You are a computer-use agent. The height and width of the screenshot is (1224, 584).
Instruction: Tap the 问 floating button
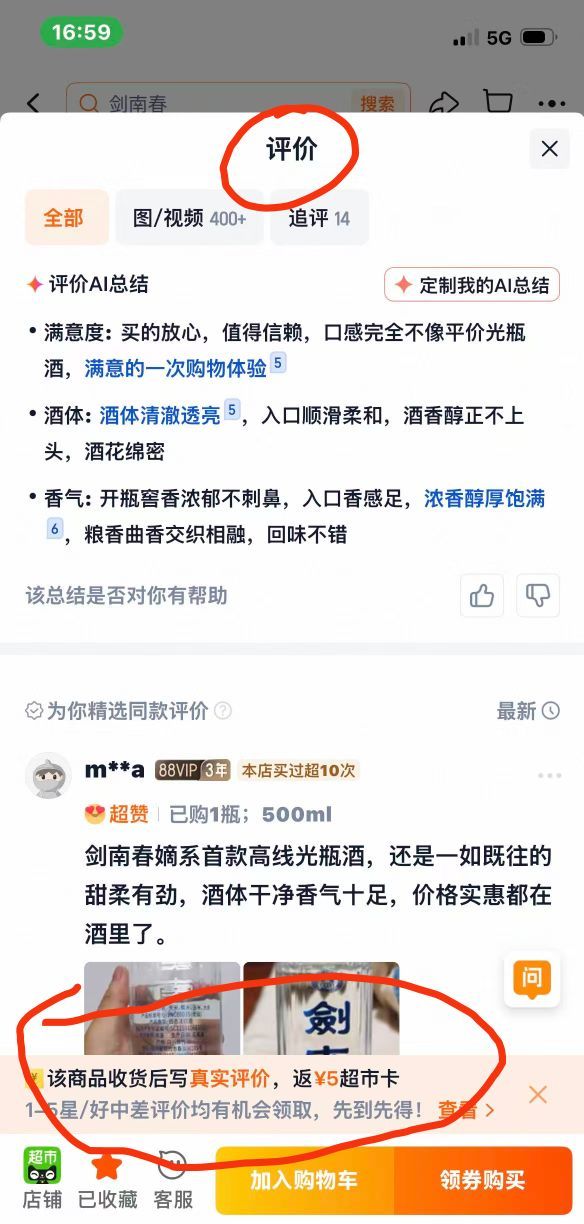point(532,979)
